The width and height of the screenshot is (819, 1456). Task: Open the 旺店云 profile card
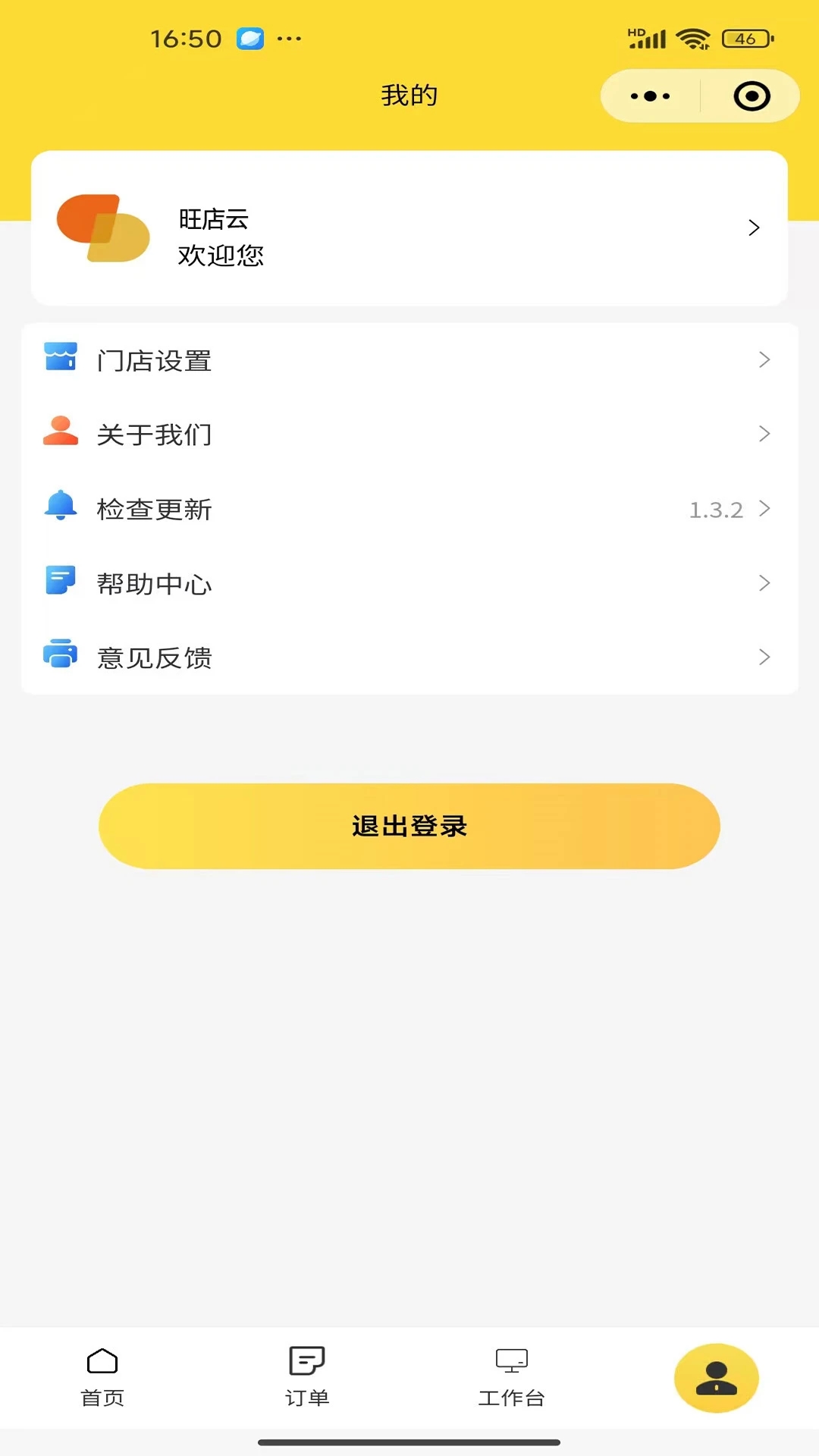click(409, 228)
